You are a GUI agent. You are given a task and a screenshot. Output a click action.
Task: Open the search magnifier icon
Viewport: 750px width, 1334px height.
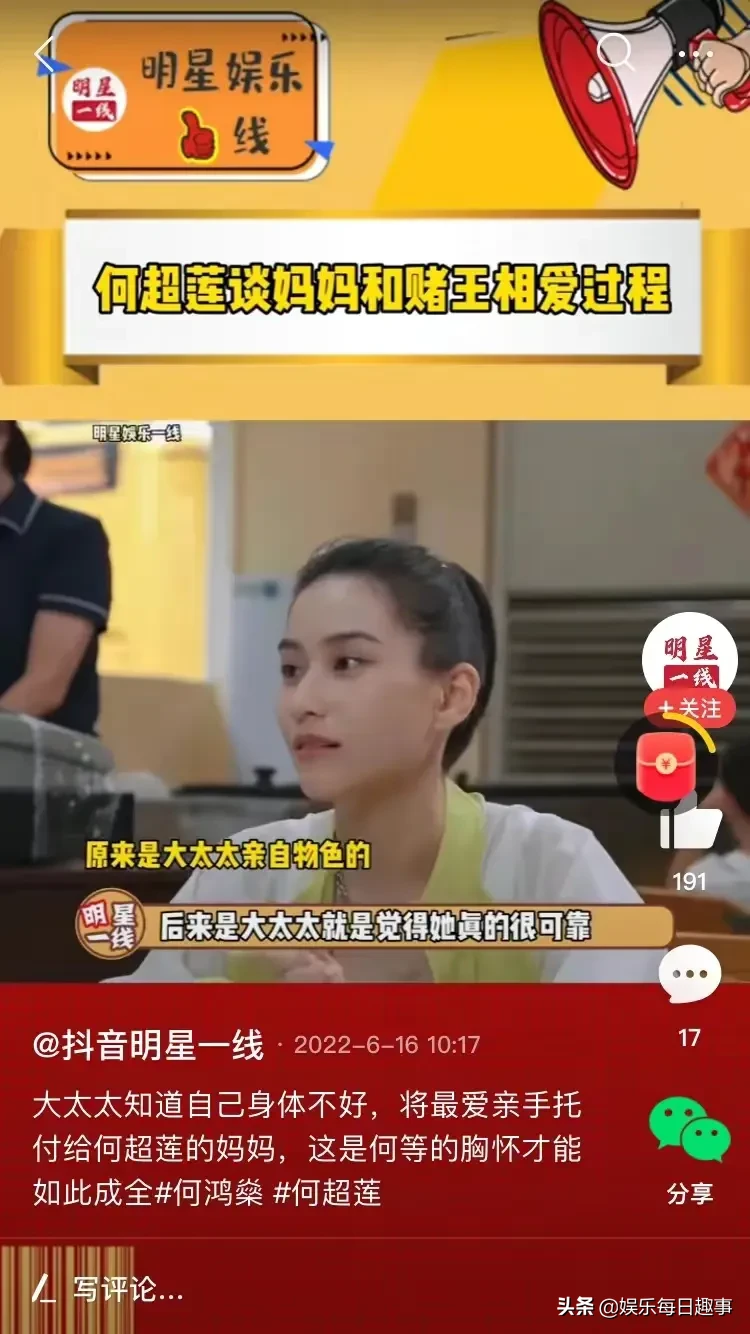(615, 51)
